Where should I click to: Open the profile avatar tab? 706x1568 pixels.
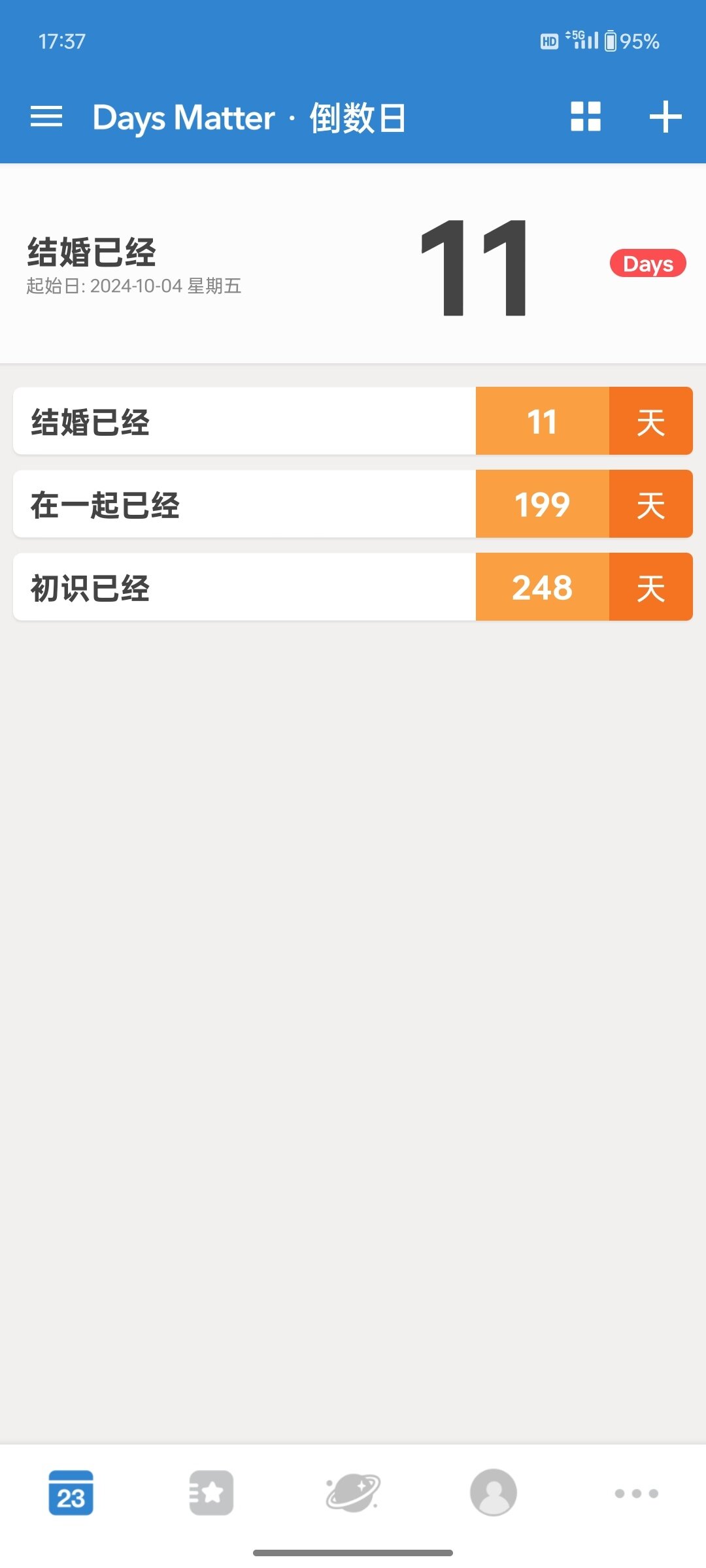[x=494, y=1493]
